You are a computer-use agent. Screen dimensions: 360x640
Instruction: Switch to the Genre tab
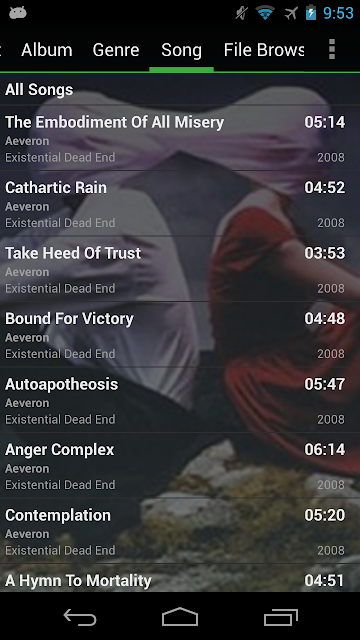pyautogui.click(x=116, y=50)
